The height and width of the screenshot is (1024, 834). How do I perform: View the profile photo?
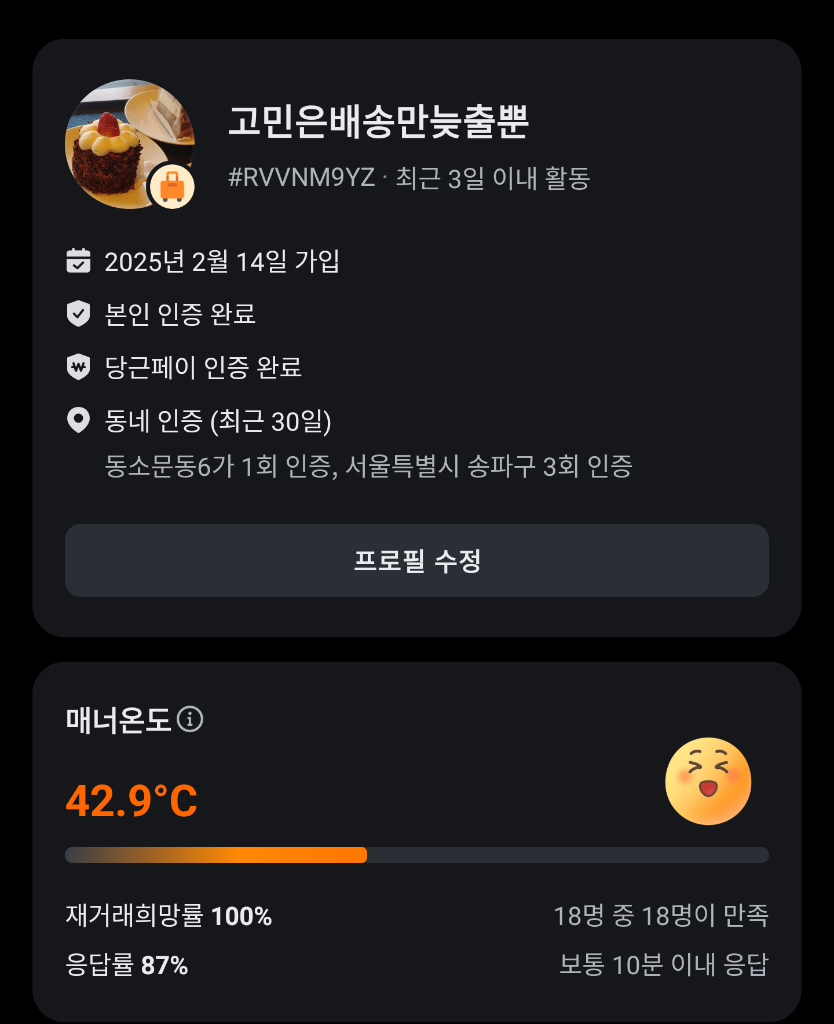click(x=126, y=141)
